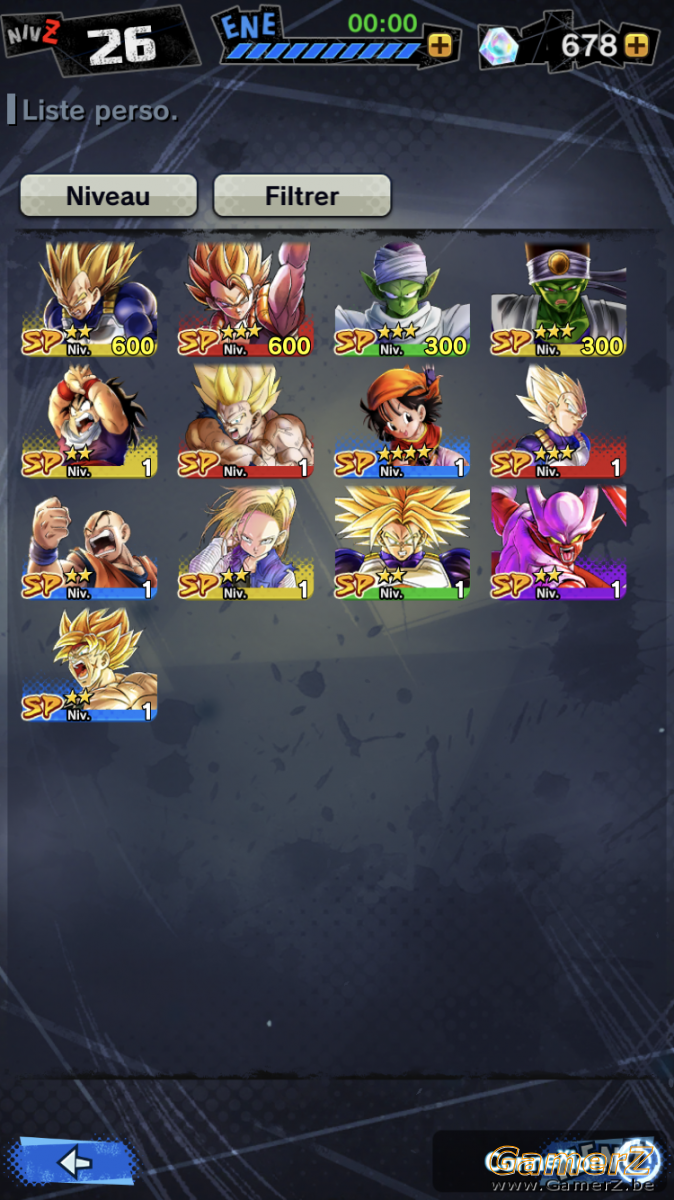The width and height of the screenshot is (674, 1200).
Task: Select Pan with the orange bandana
Action: click(402, 421)
